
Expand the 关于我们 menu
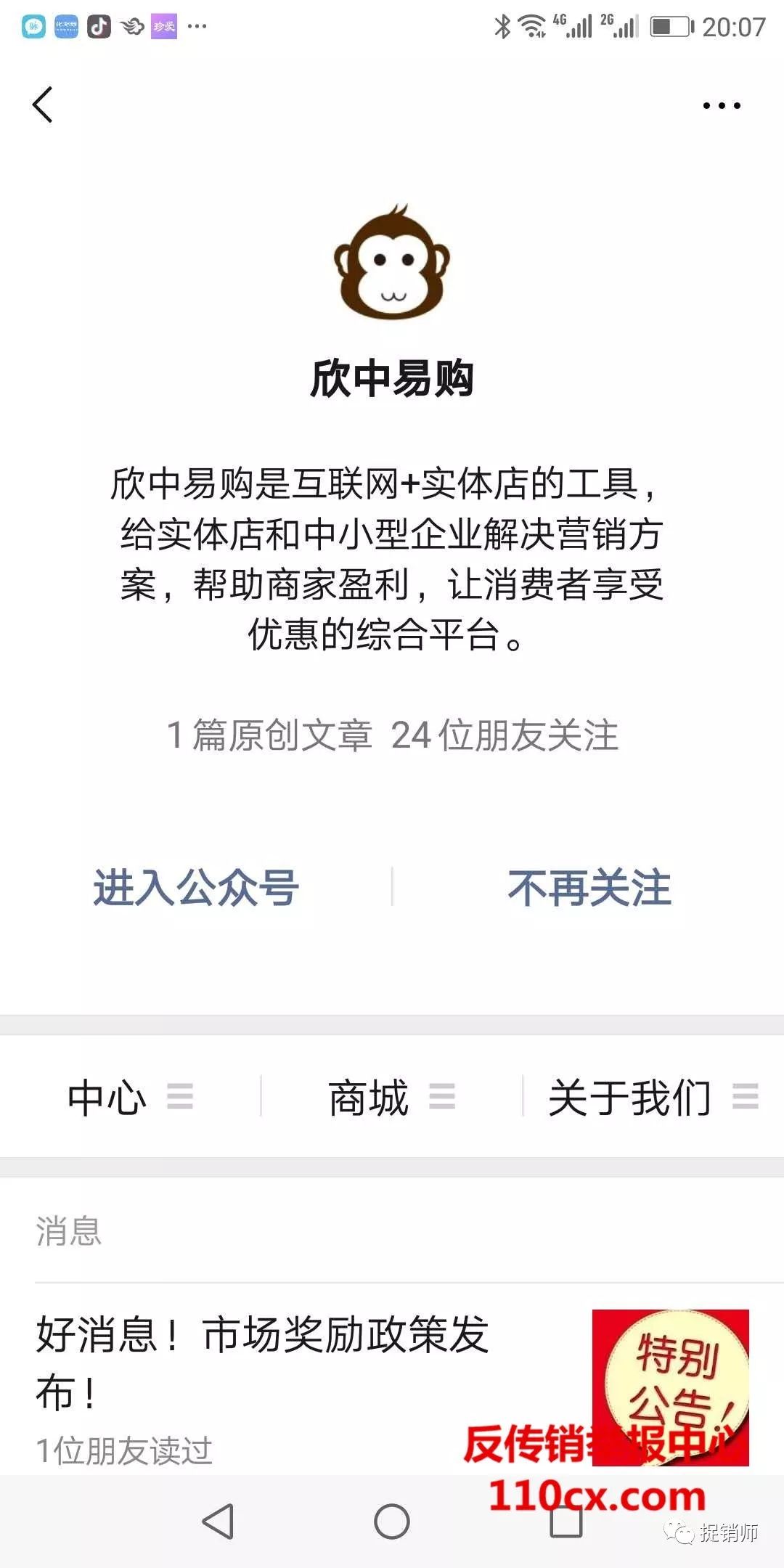coord(652,1097)
